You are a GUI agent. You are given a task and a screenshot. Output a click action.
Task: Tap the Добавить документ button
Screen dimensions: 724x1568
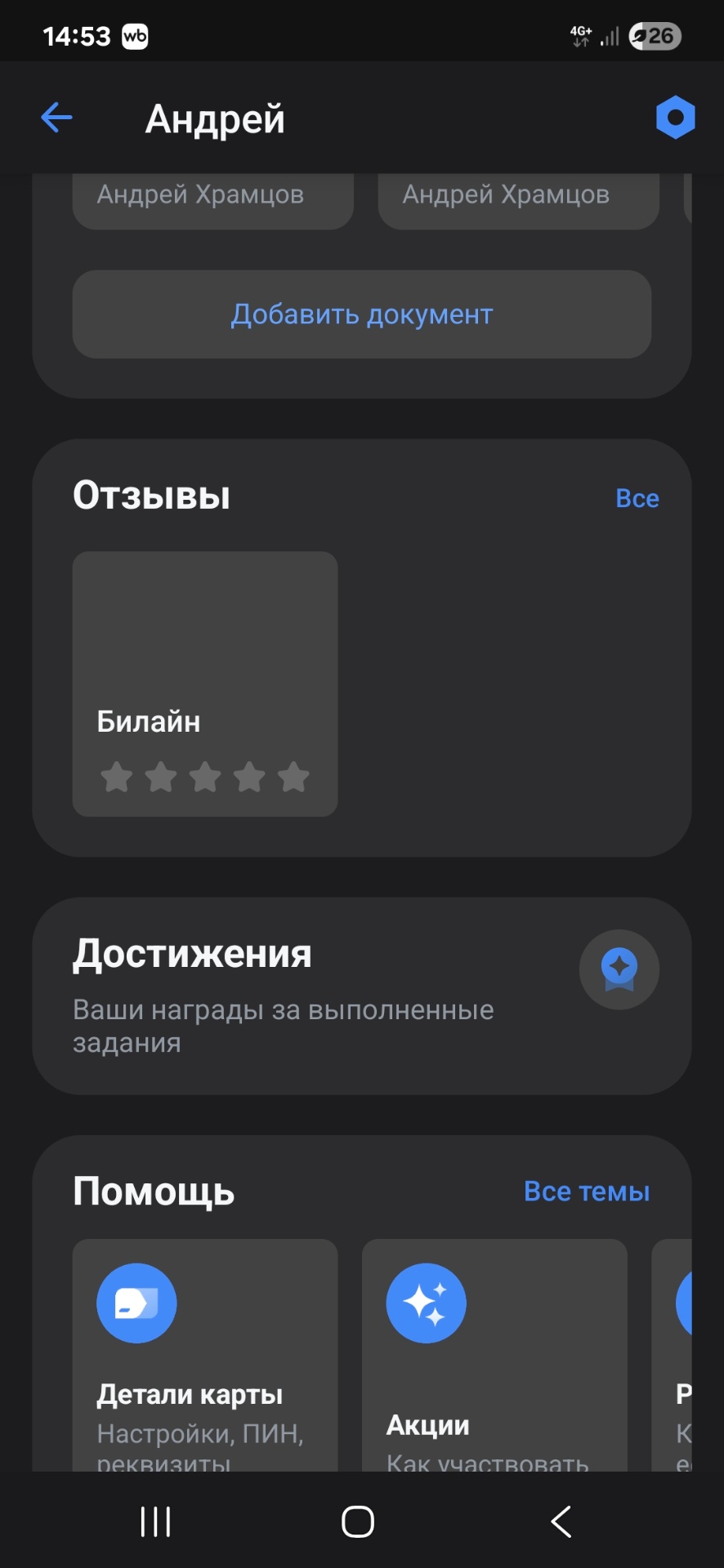click(x=361, y=314)
